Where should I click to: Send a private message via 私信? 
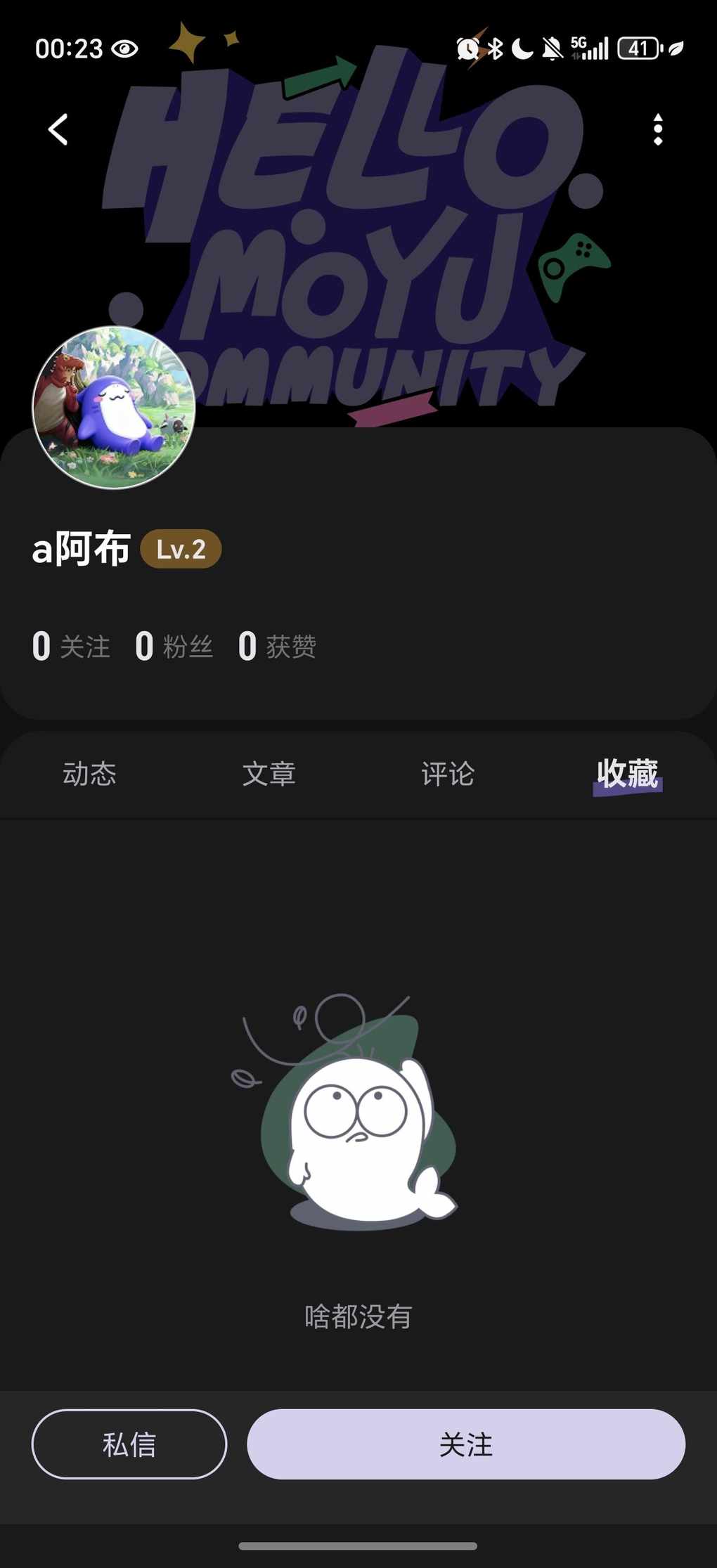pos(129,1445)
